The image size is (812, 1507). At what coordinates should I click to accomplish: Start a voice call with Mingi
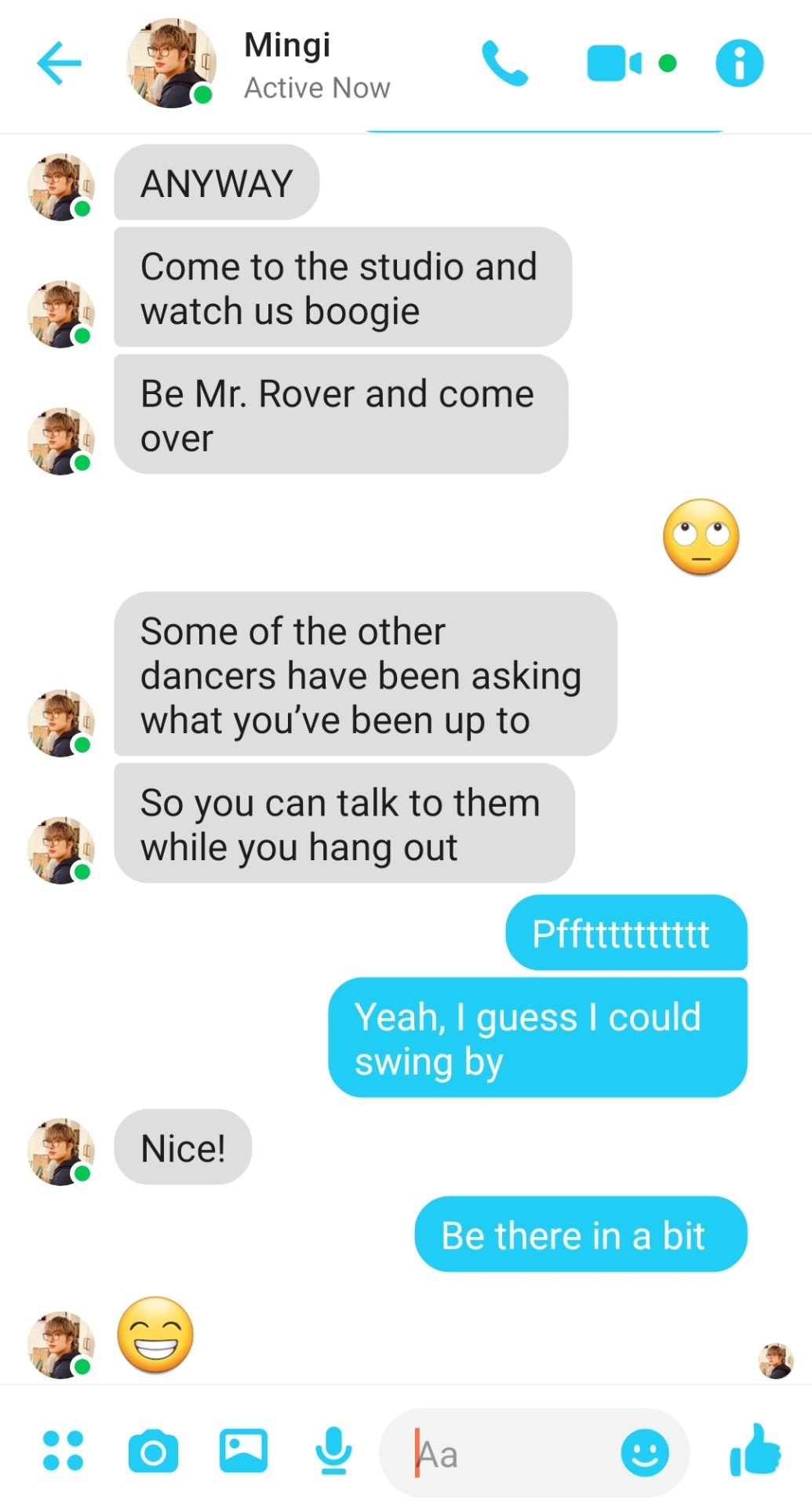click(504, 63)
